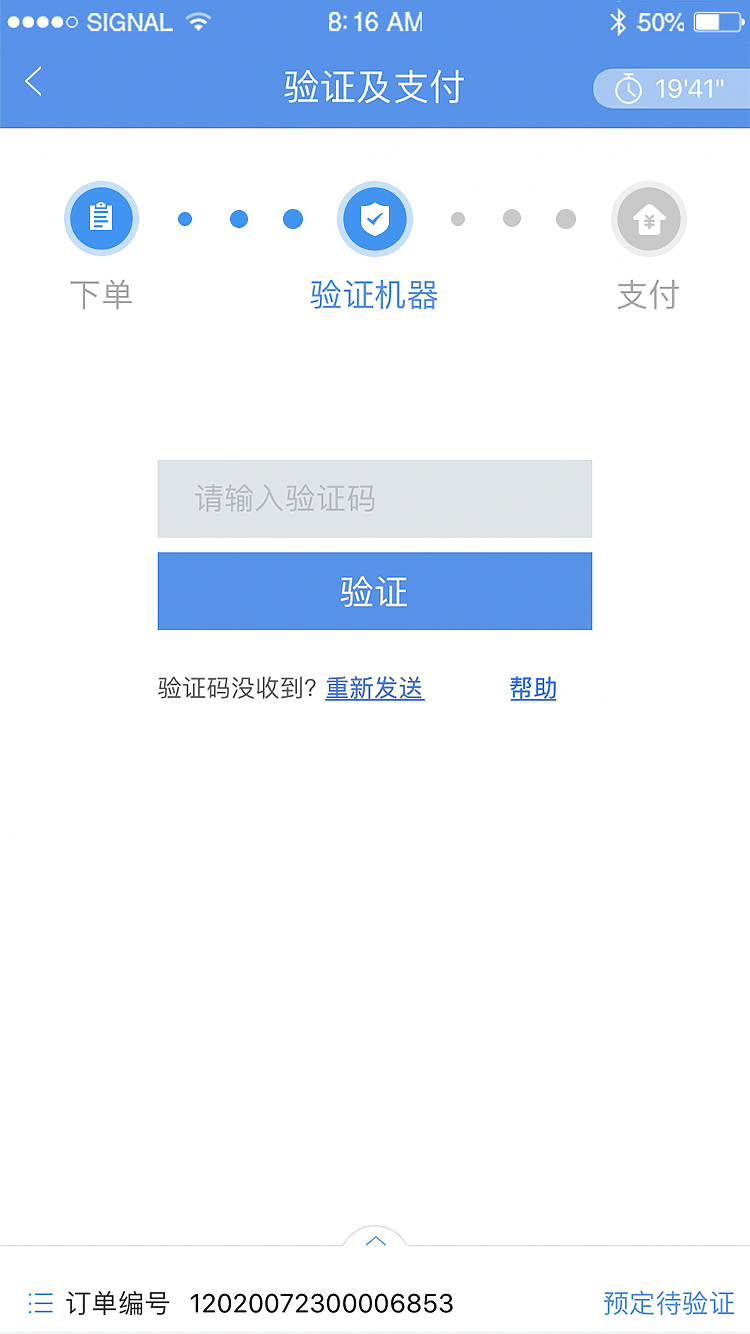Select the second progress dot after 下单
The height and width of the screenshot is (1334, 750).
click(239, 218)
